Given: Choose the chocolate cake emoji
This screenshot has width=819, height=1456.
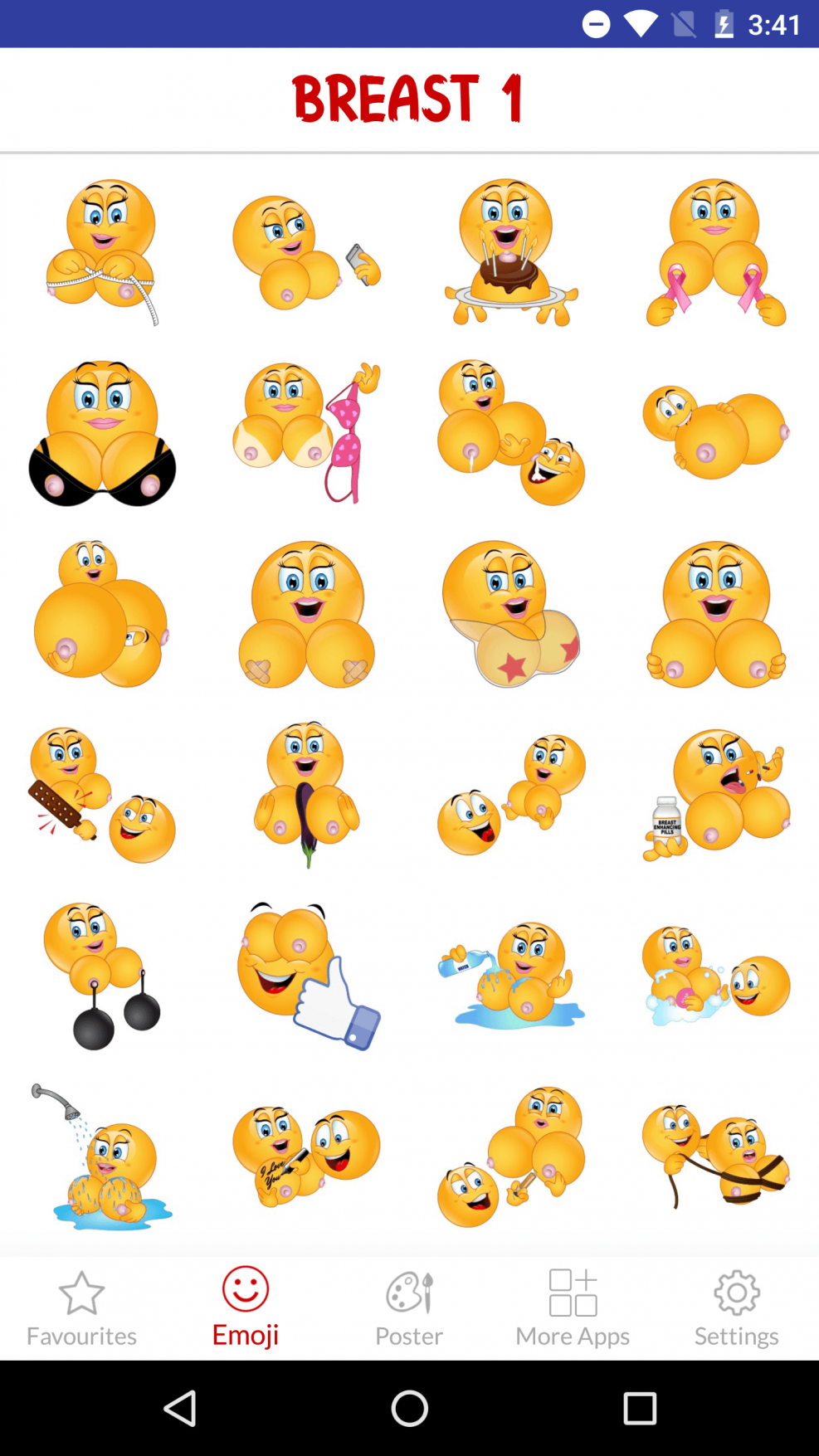Looking at the screenshot, I should click(x=511, y=249).
